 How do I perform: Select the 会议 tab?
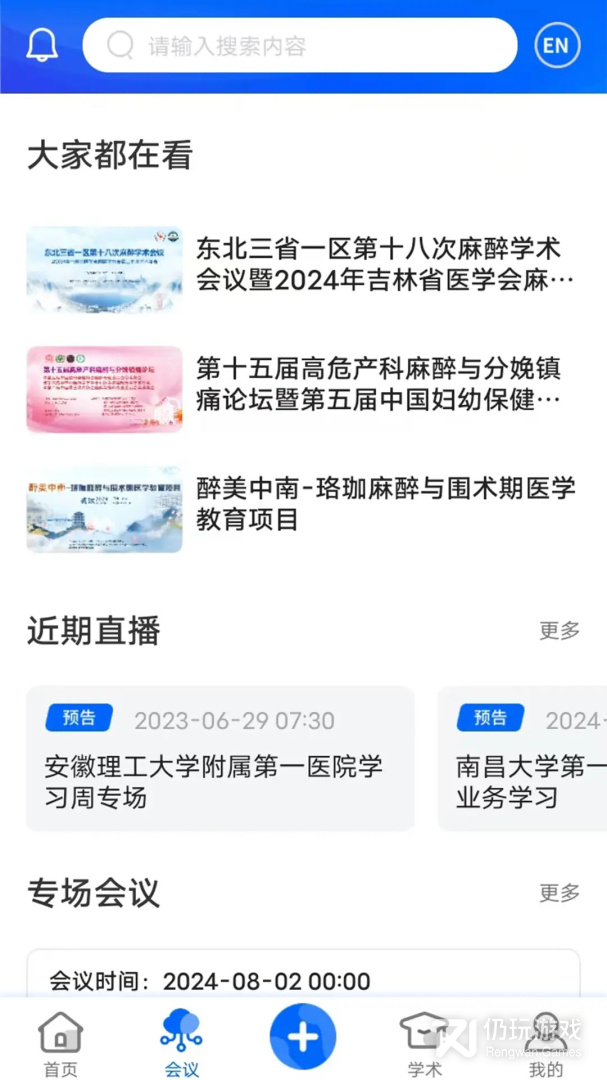[x=181, y=1045]
